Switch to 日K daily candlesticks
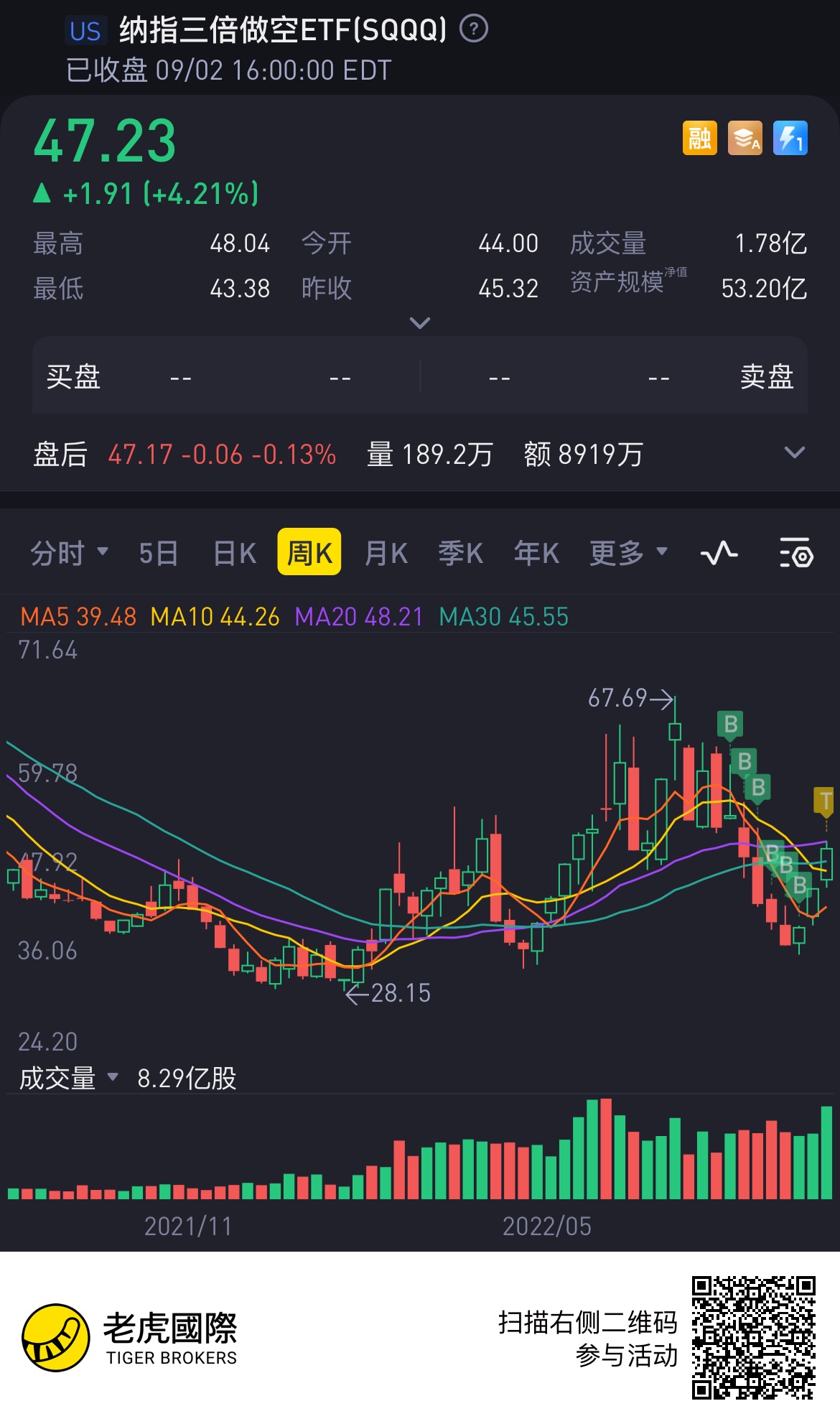840x1424 pixels. (x=235, y=553)
